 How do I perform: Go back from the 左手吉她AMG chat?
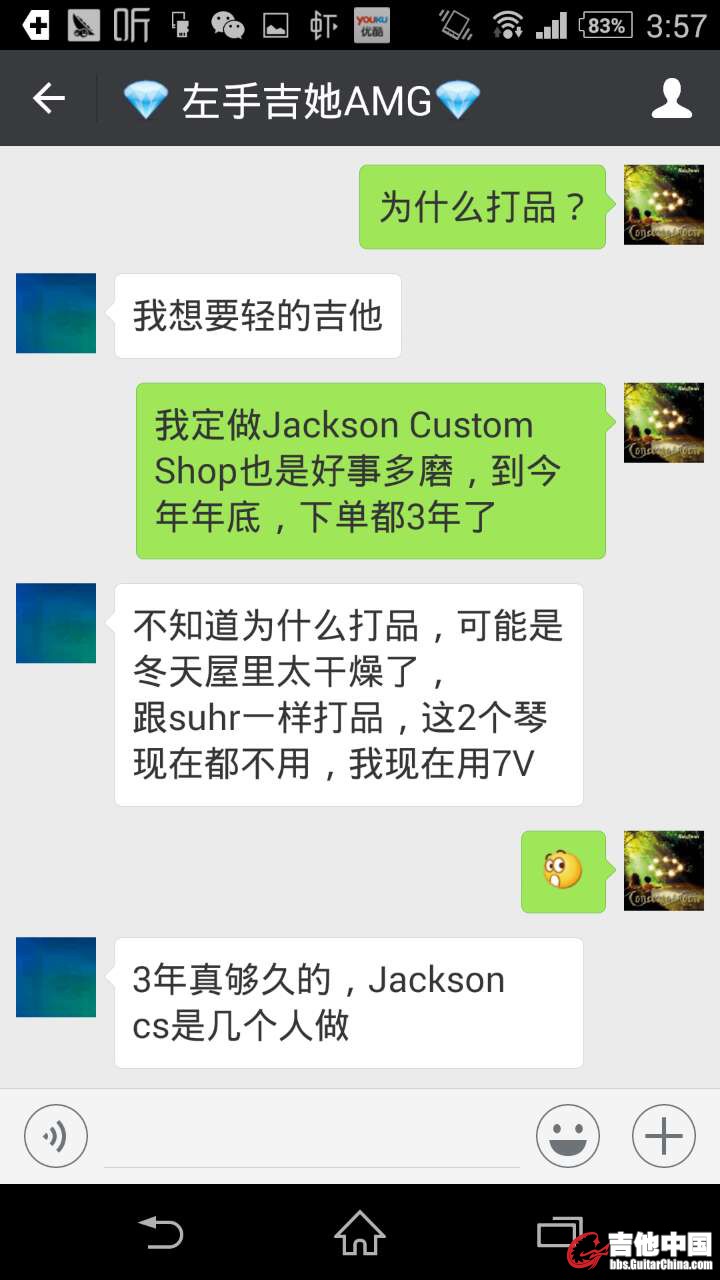pos(48,98)
